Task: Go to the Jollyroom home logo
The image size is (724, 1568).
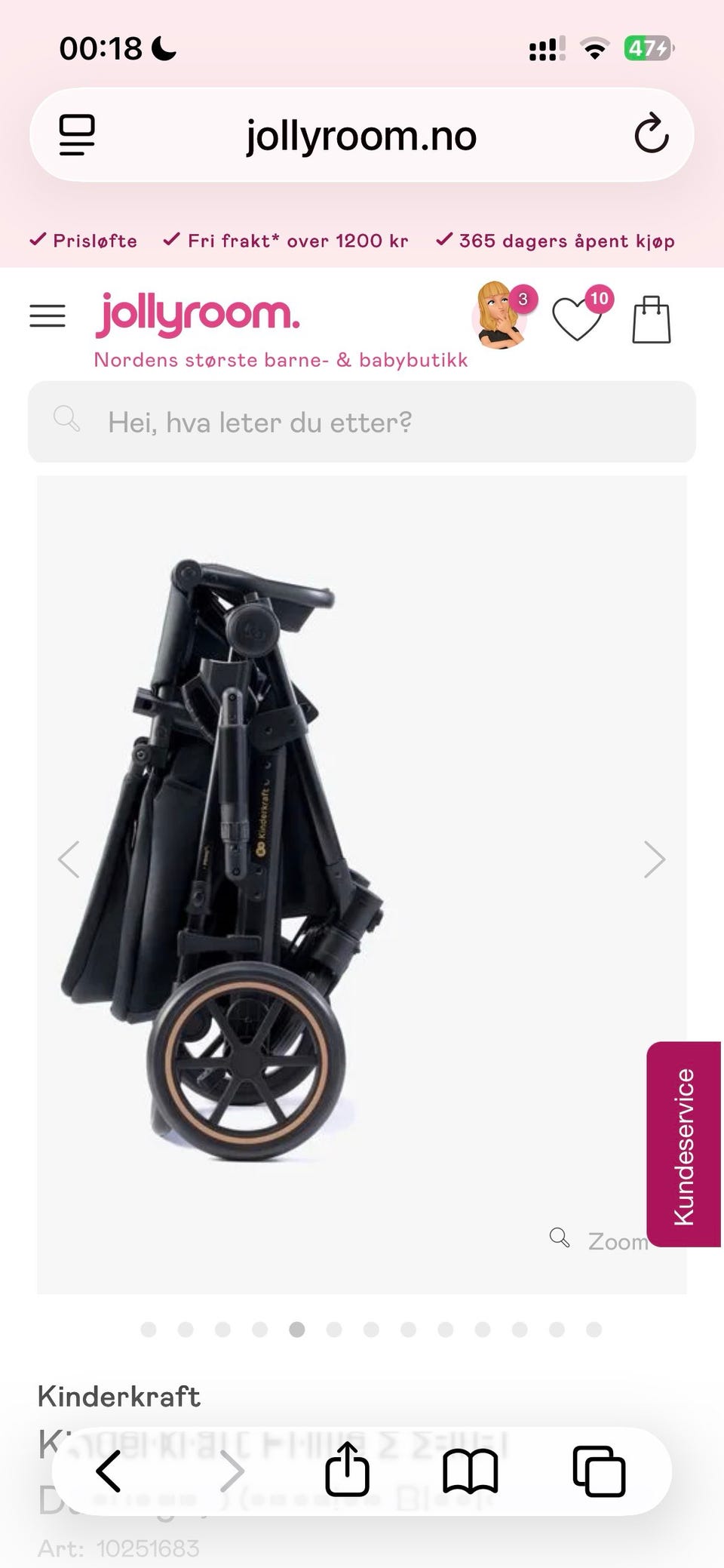Action: click(x=198, y=315)
